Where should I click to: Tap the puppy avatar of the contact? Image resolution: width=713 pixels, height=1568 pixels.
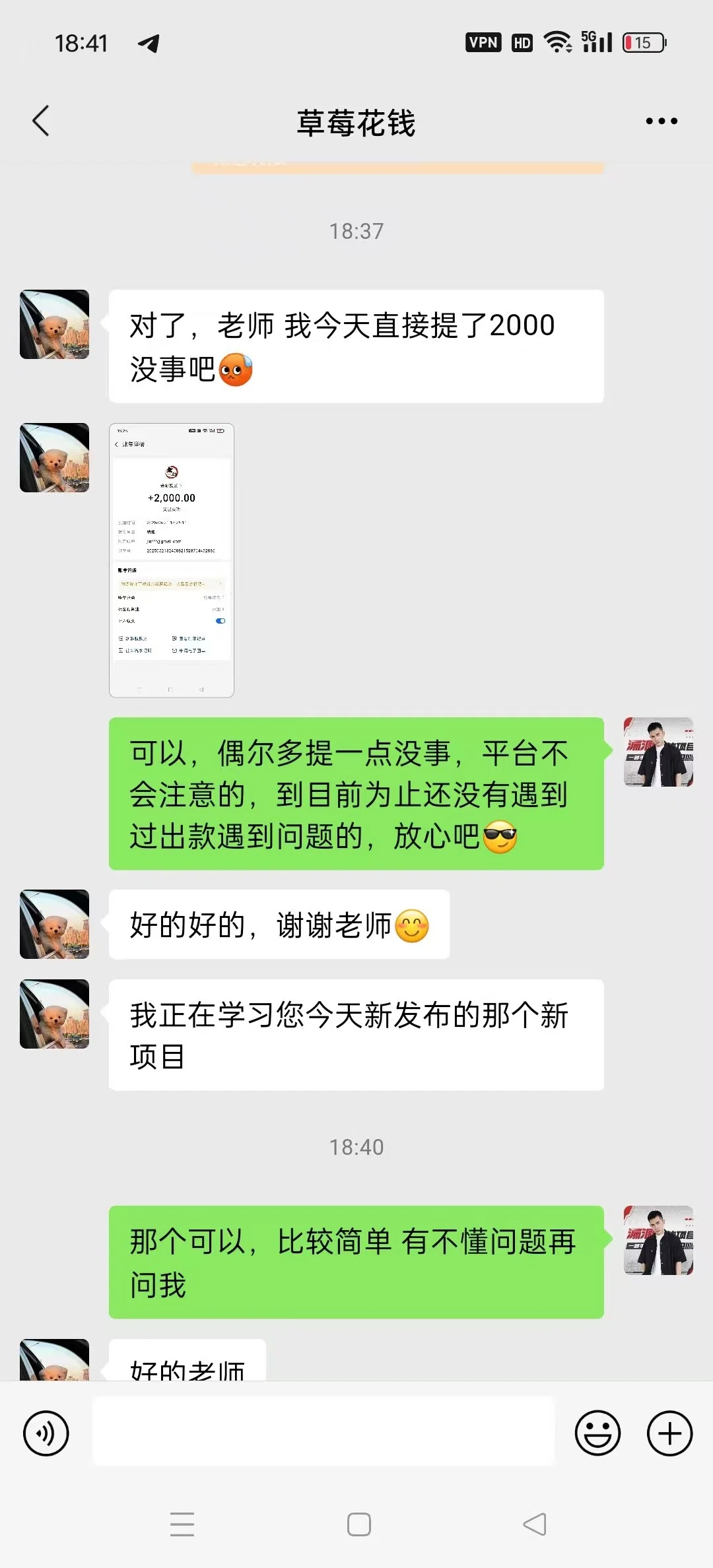(x=54, y=325)
